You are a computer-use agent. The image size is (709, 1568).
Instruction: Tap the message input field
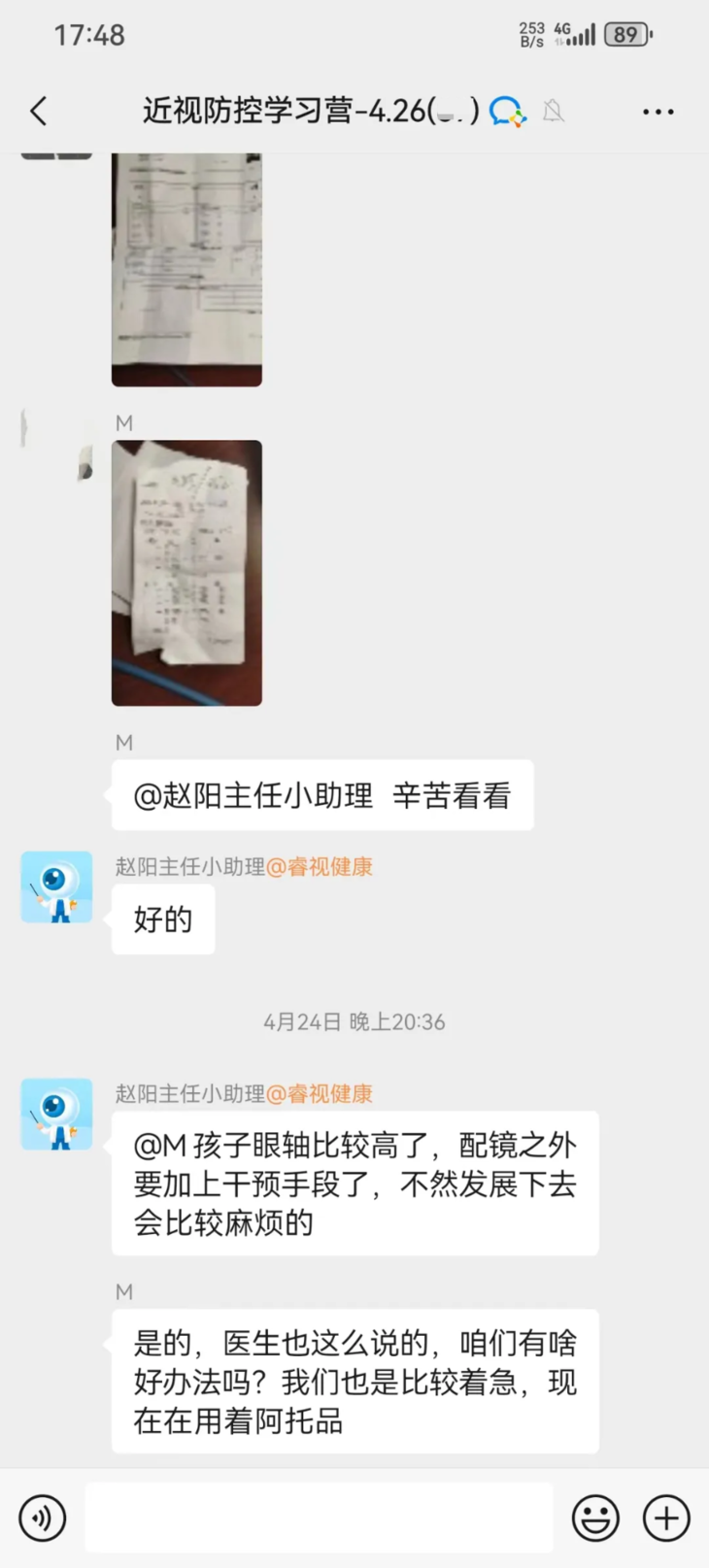point(321,1517)
